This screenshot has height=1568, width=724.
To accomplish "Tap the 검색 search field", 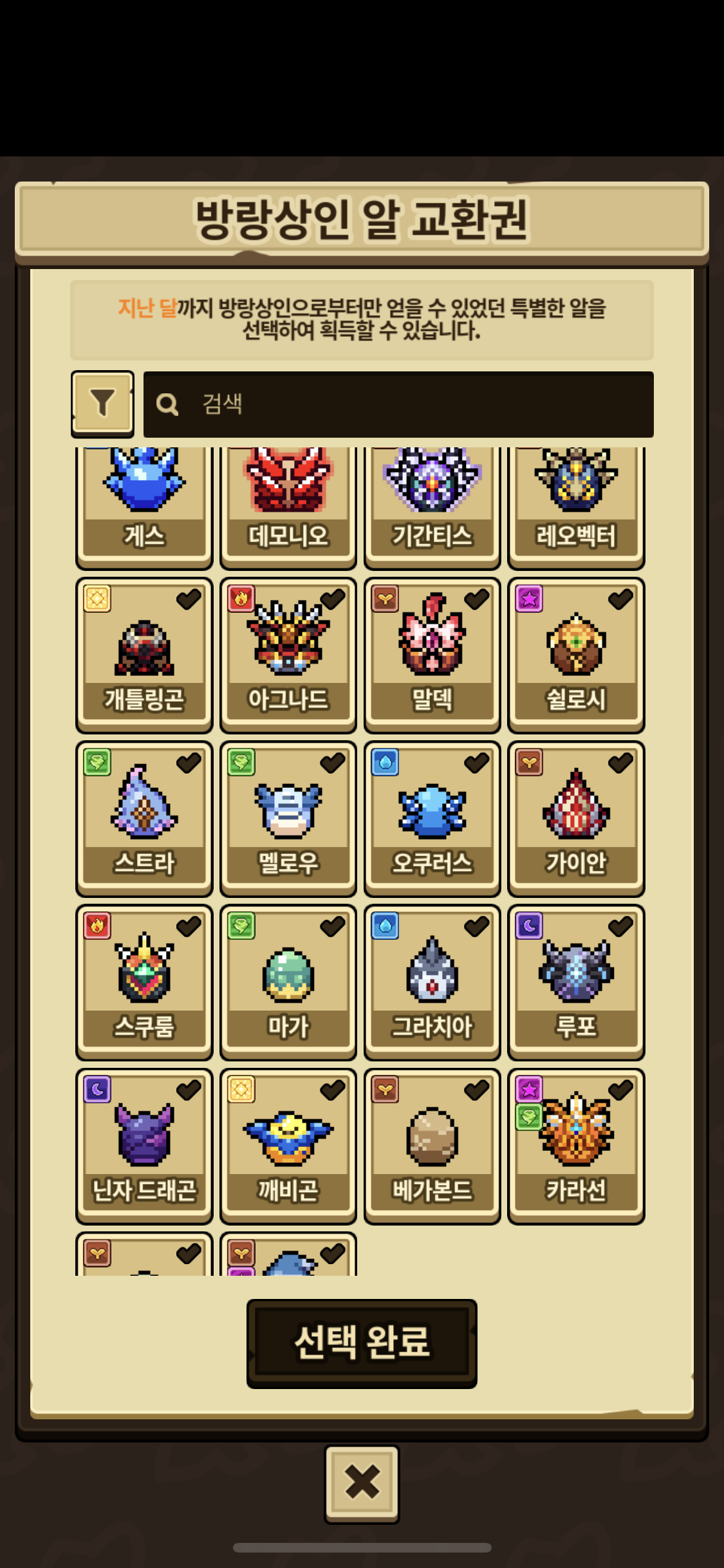I will [398, 404].
